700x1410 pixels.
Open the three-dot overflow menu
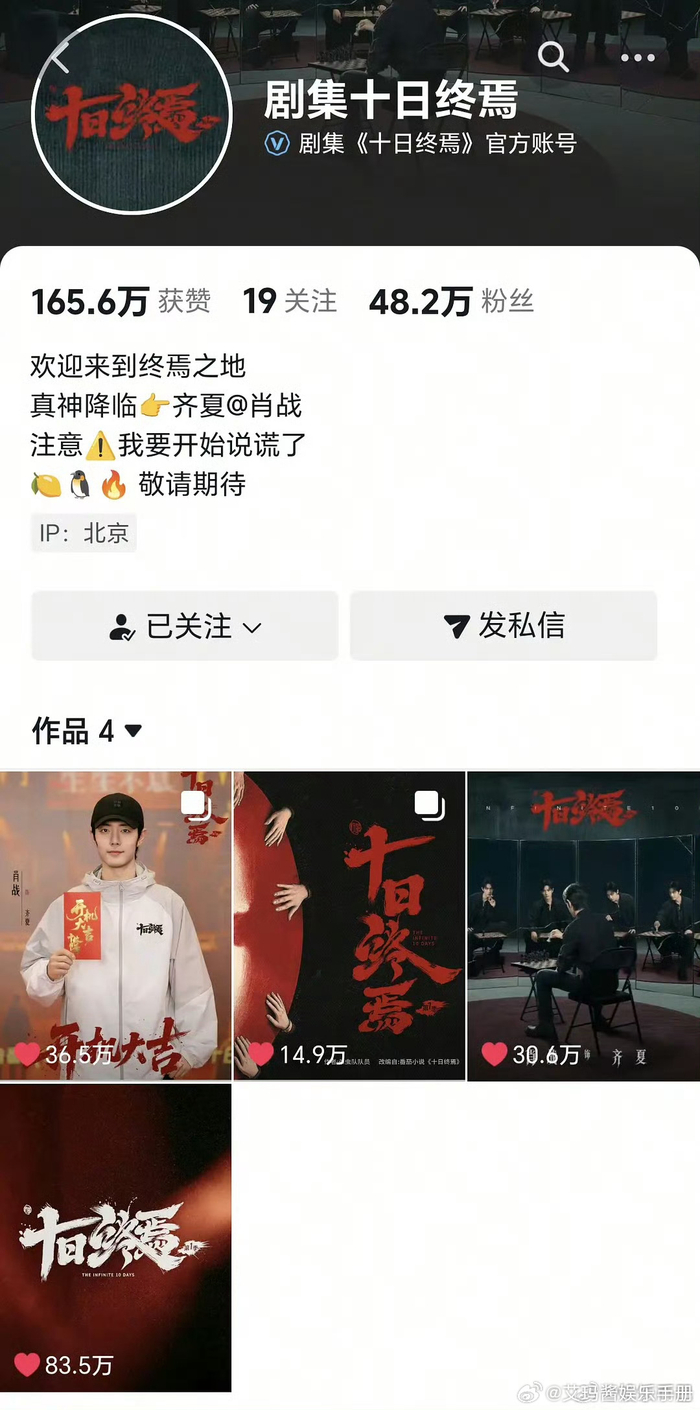(637, 57)
